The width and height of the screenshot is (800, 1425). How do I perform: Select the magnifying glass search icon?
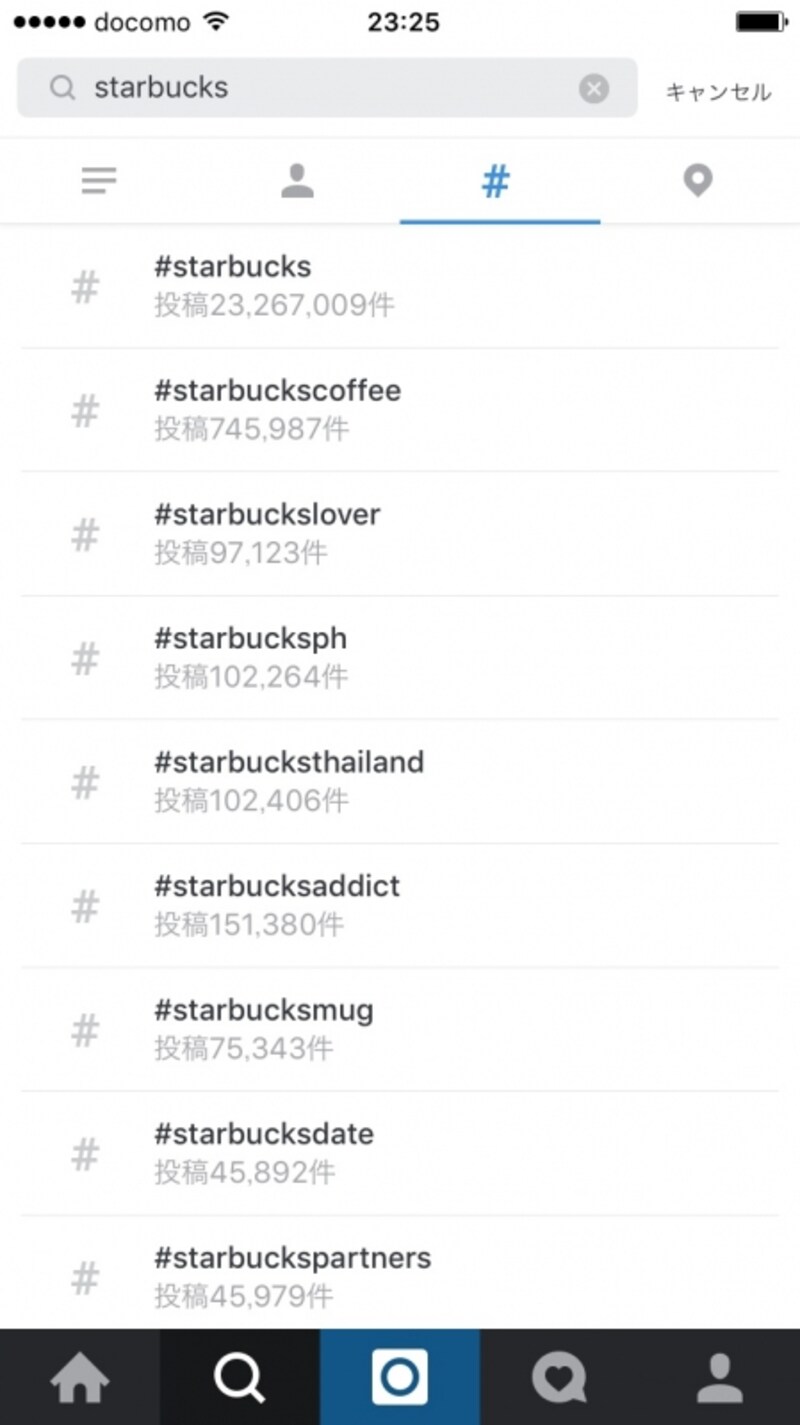(x=239, y=1377)
